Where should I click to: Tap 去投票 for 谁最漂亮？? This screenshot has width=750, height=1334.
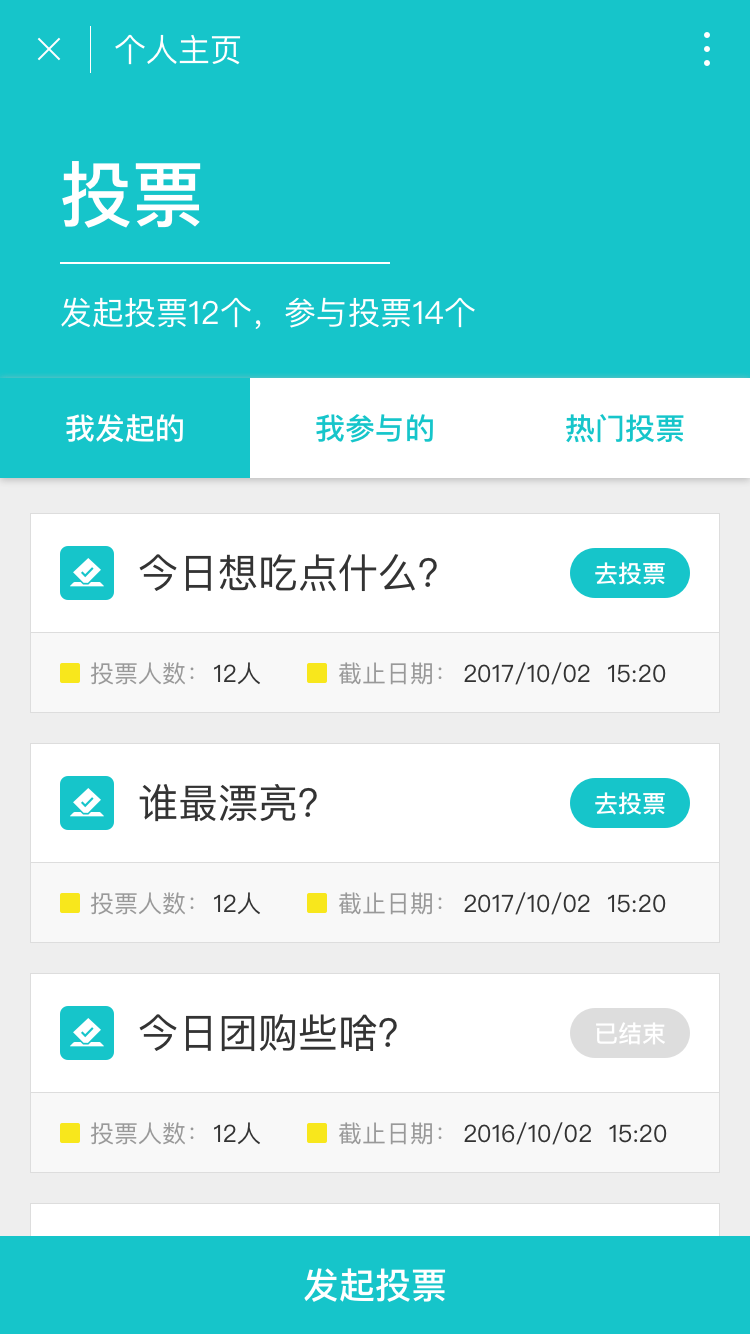click(x=629, y=803)
